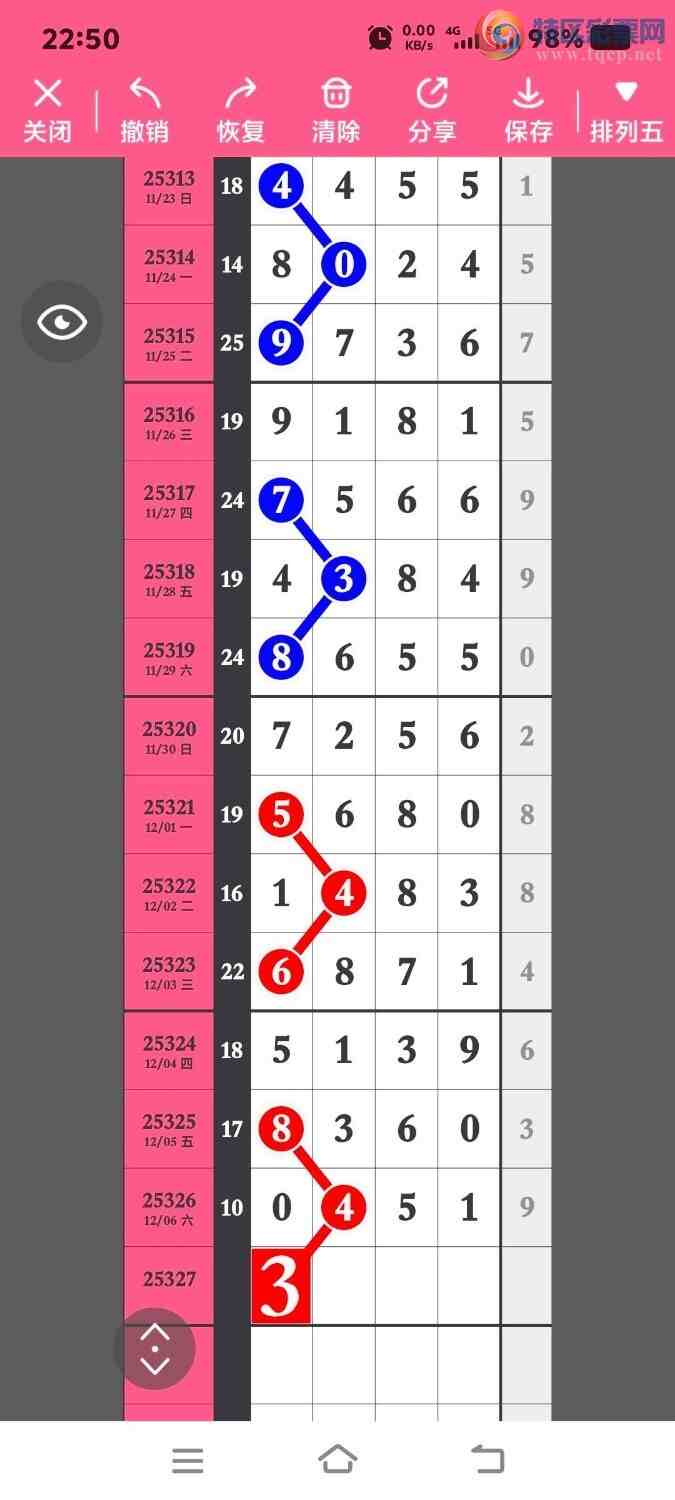Go back using system navigation
675x1500 pixels.
[x=488, y=1460]
